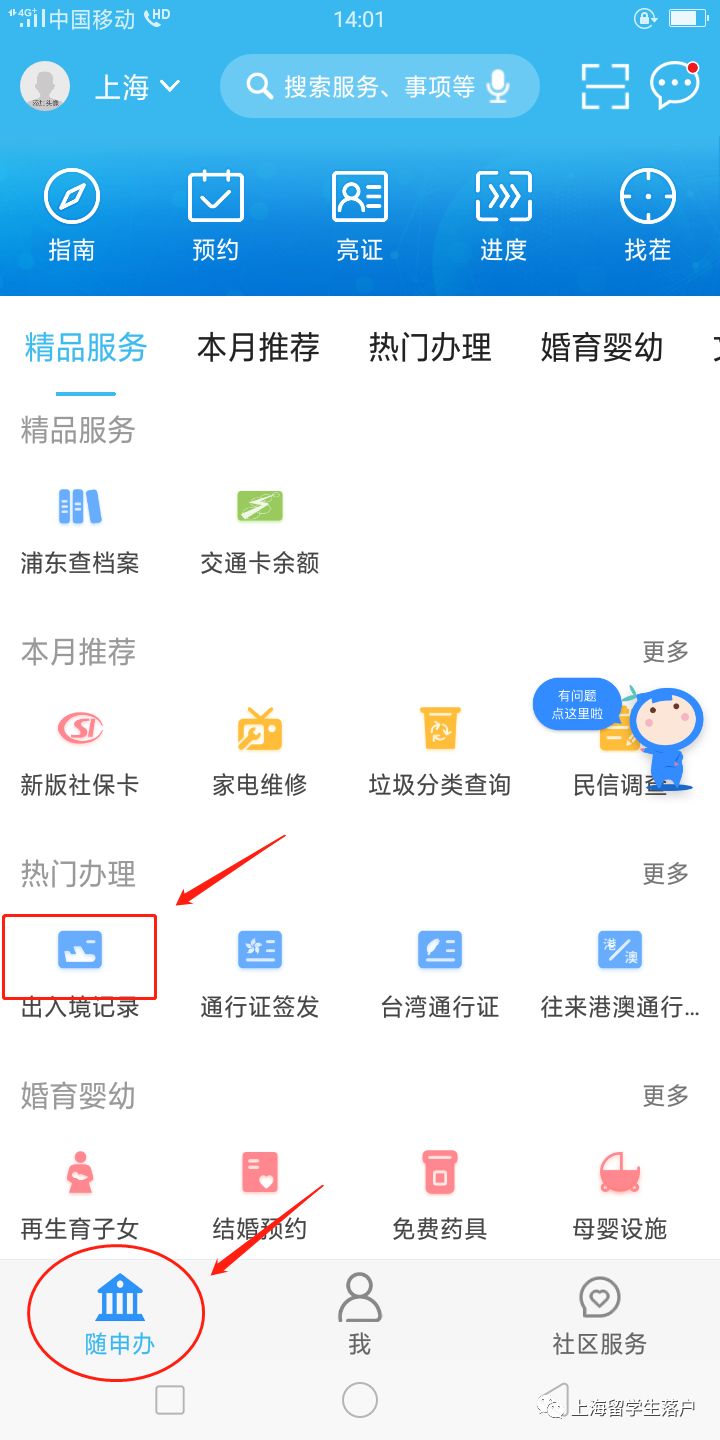720x1440 pixels.
Task: Open the 垃圾分类查询 service
Action: [439, 750]
